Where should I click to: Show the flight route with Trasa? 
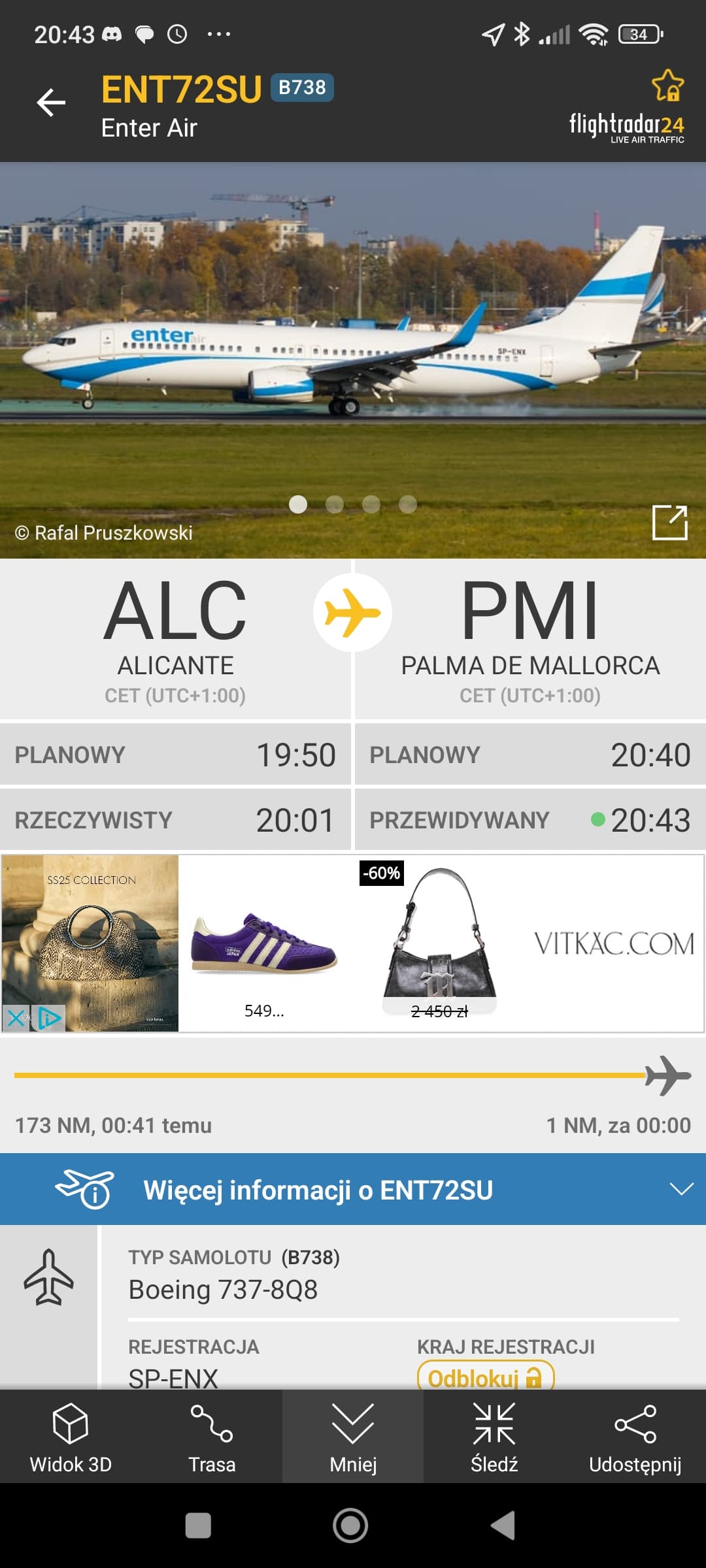[x=212, y=1437]
